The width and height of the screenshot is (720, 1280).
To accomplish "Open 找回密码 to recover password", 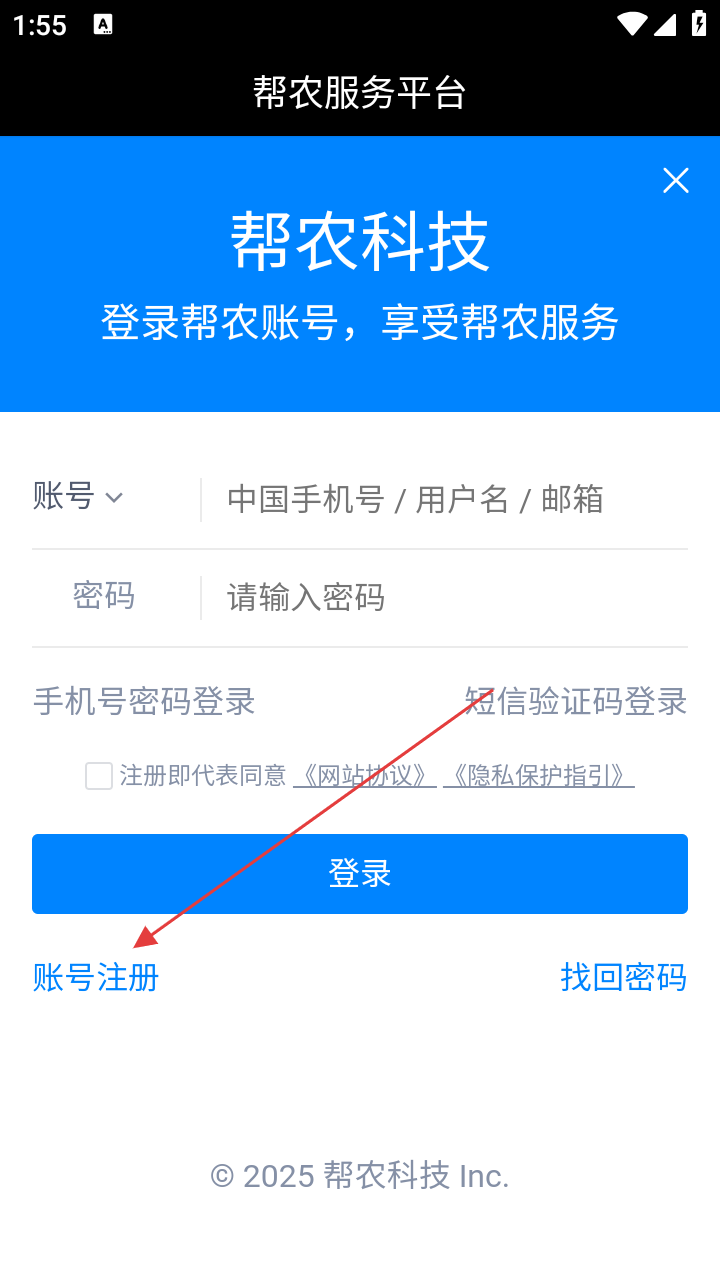I will (x=623, y=977).
